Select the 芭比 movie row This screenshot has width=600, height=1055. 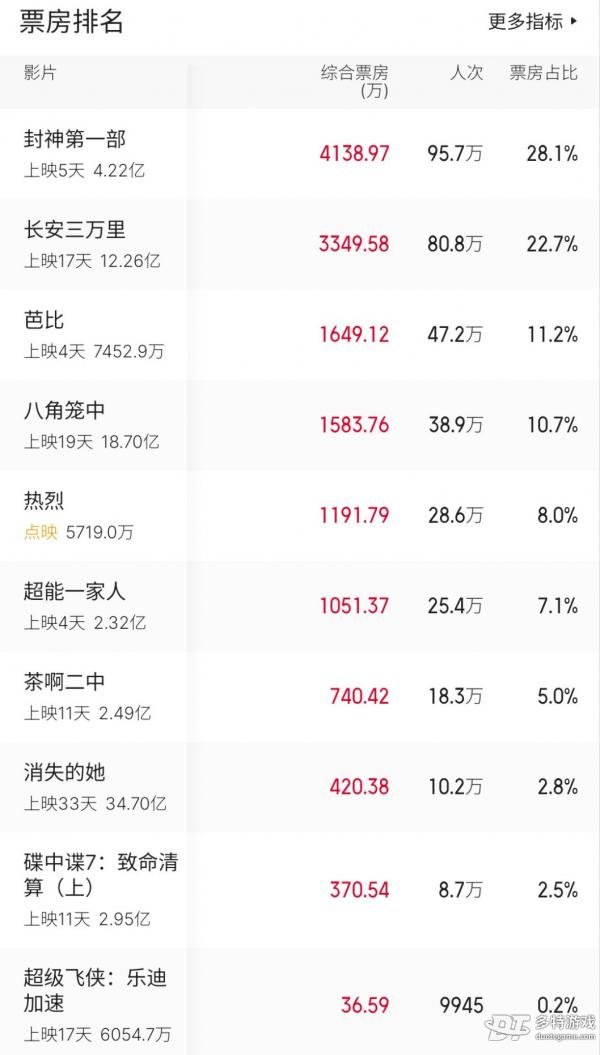pyautogui.click(x=300, y=335)
